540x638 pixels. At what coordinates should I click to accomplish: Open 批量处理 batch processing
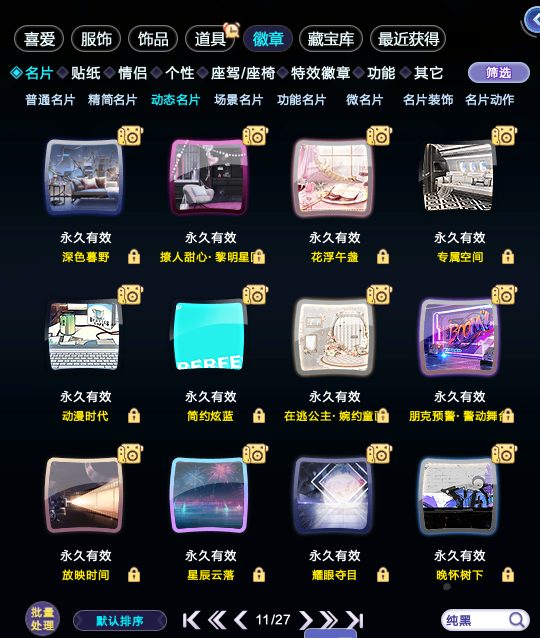click(x=42, y=619)
